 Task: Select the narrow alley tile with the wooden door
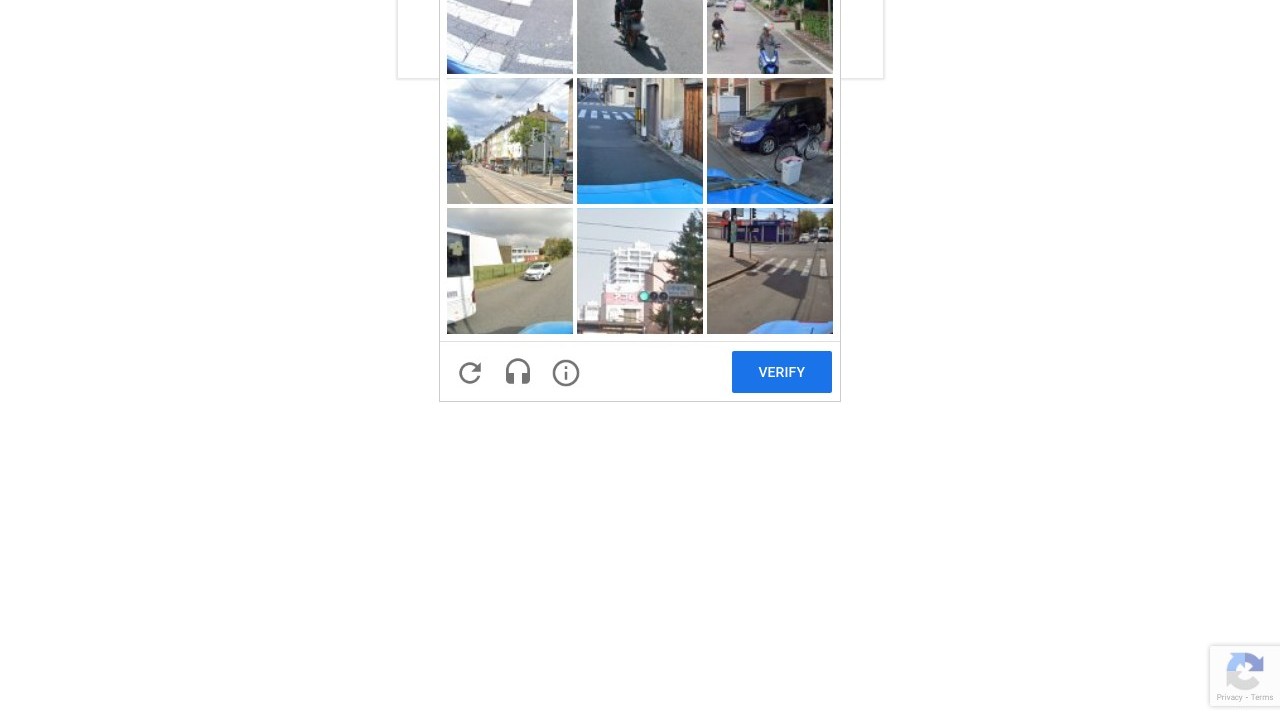640,141
